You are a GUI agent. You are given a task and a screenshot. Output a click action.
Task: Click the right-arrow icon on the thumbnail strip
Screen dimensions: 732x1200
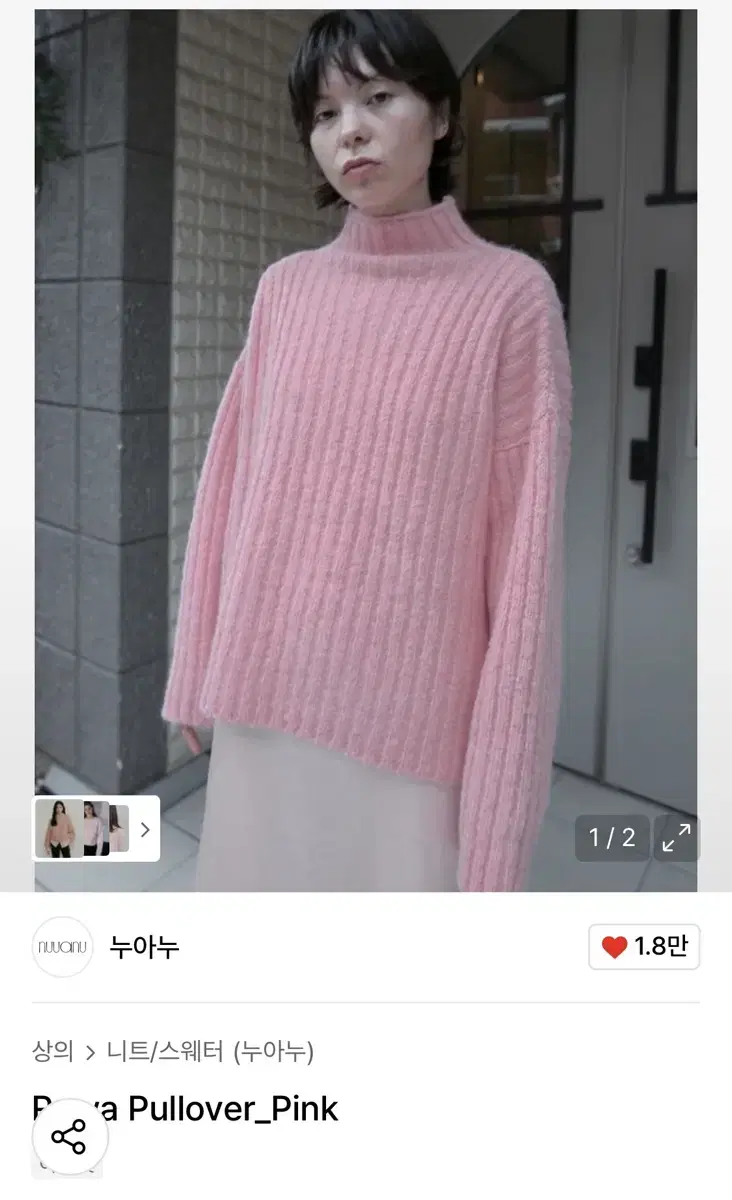143,830
